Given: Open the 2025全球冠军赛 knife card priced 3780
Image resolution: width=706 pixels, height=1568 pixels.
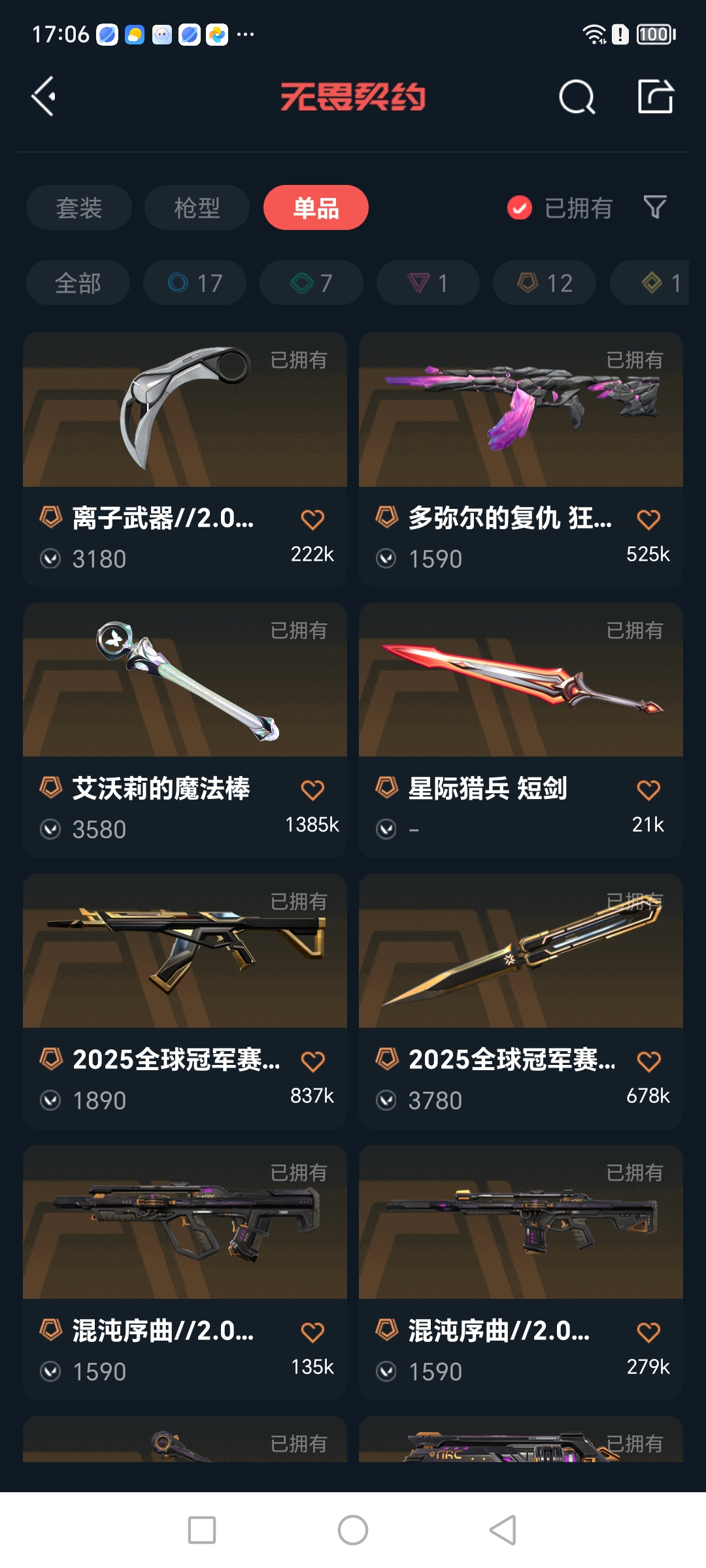Looking at the screenshot, I should tap(521, 1001).
